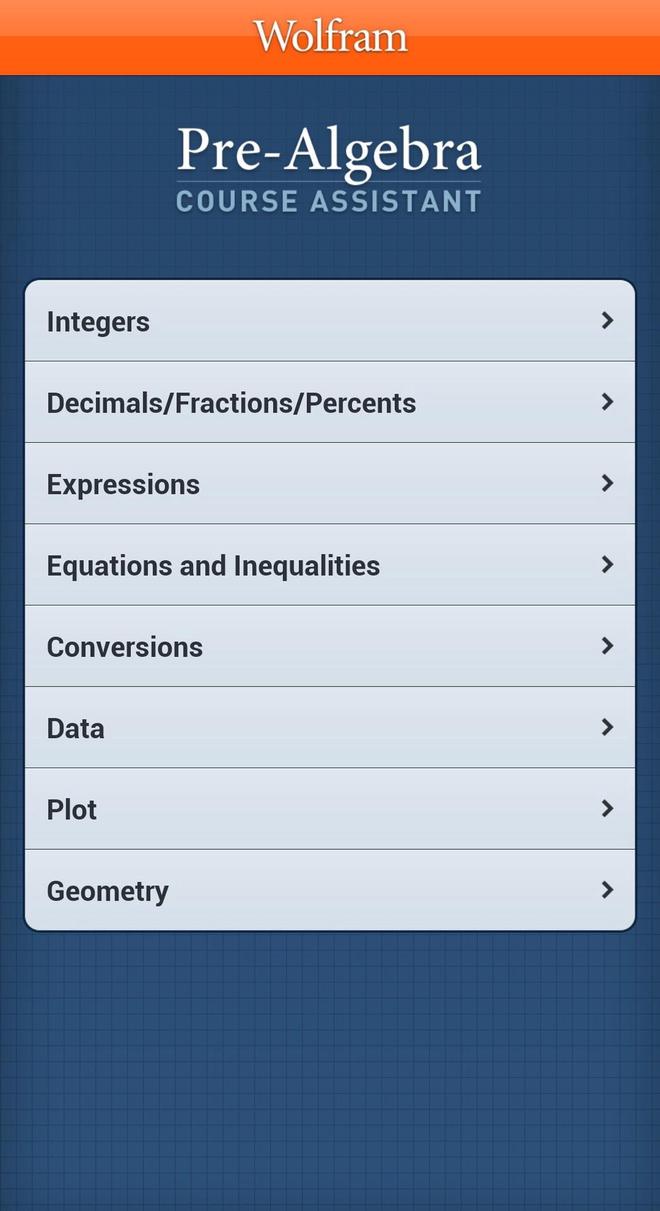Open the Conversions section
Image resolution: width=660 pixels, height=1211 pixels.
tap(329, 646)
